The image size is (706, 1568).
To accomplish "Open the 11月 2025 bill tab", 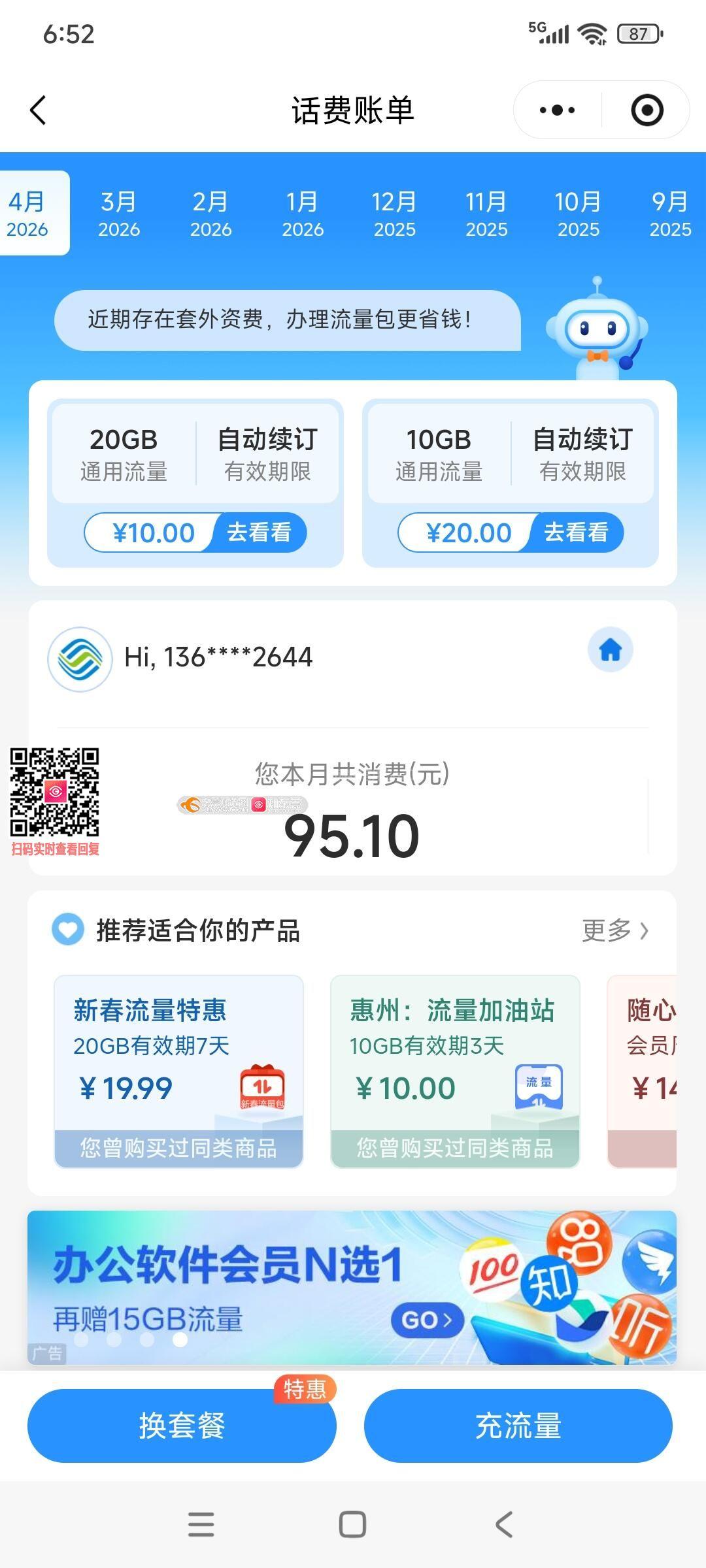I will coord(486,214).
